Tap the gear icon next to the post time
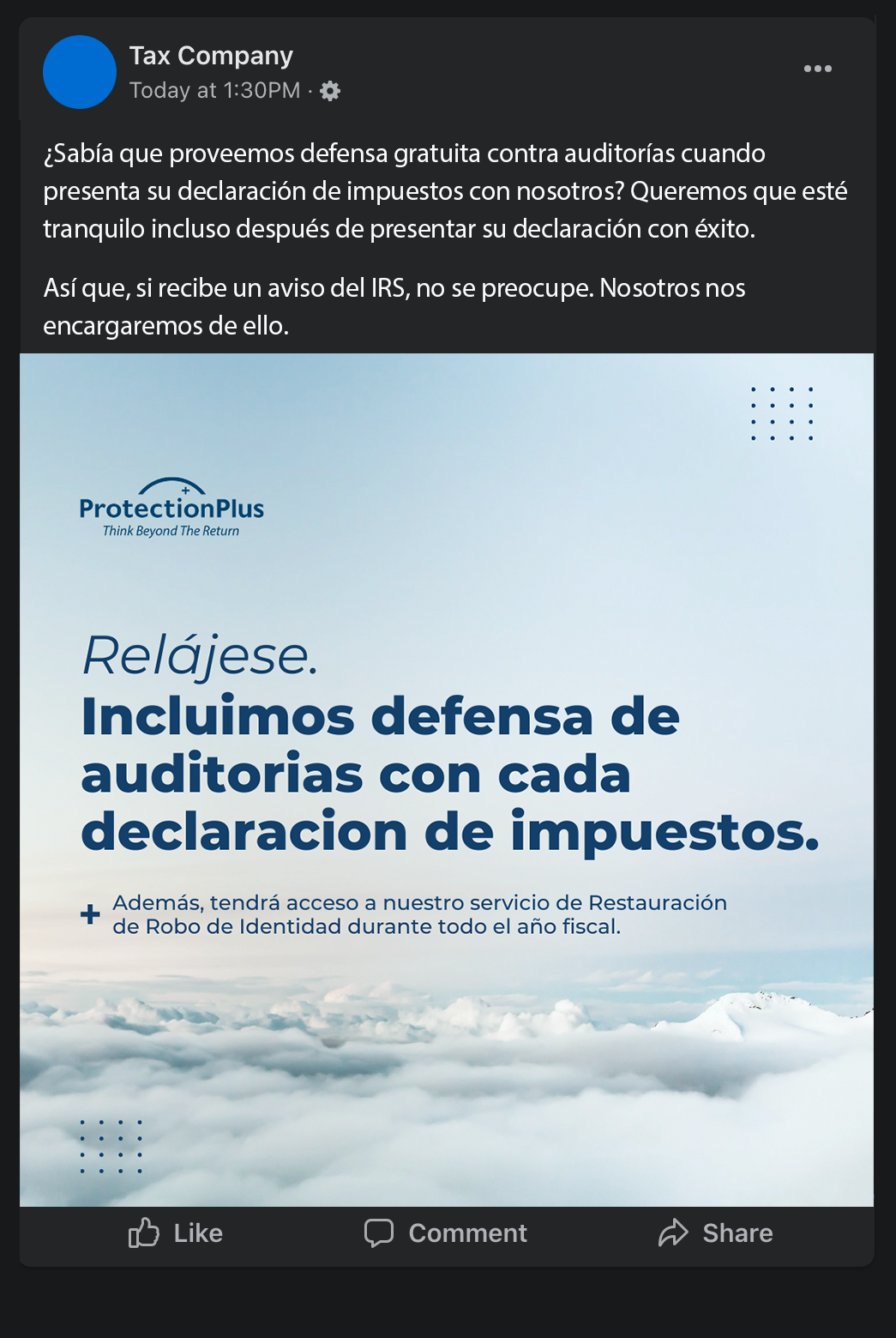The width and height of the screenshot is (896, 1338). point(330,91)
